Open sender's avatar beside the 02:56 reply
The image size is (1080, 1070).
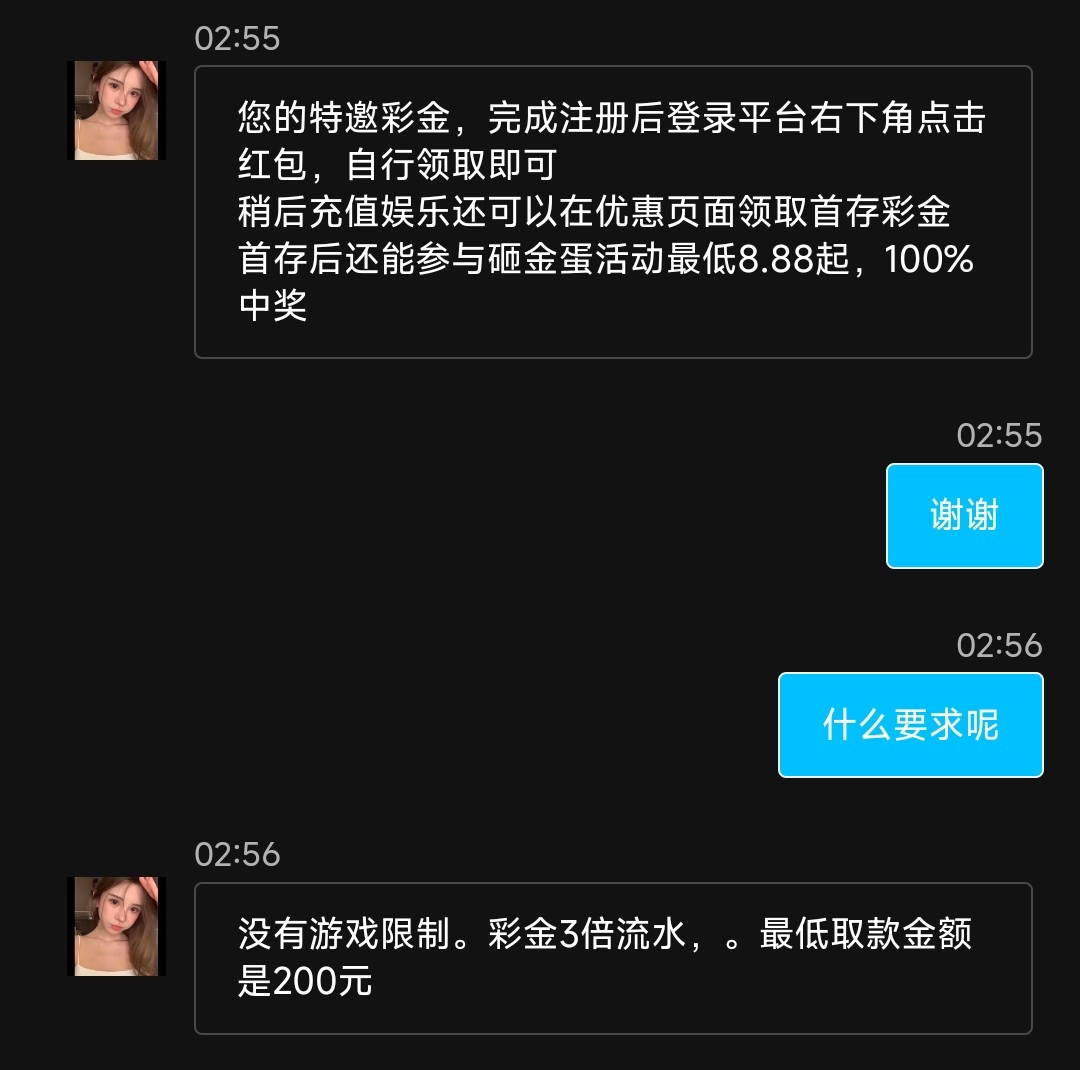click(x=117, y=926)
